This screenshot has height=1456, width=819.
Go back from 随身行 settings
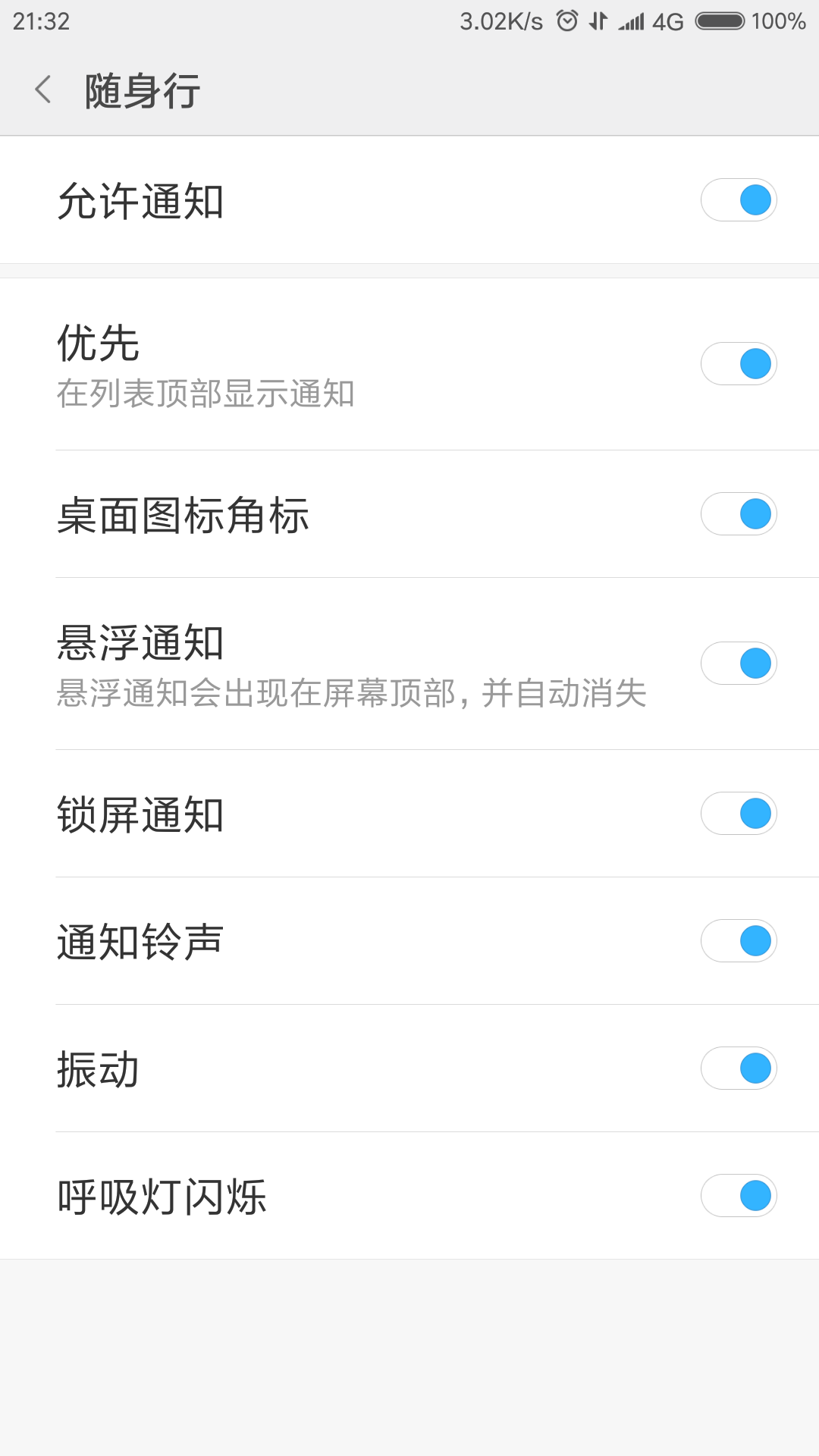click(x=44, y=89)
